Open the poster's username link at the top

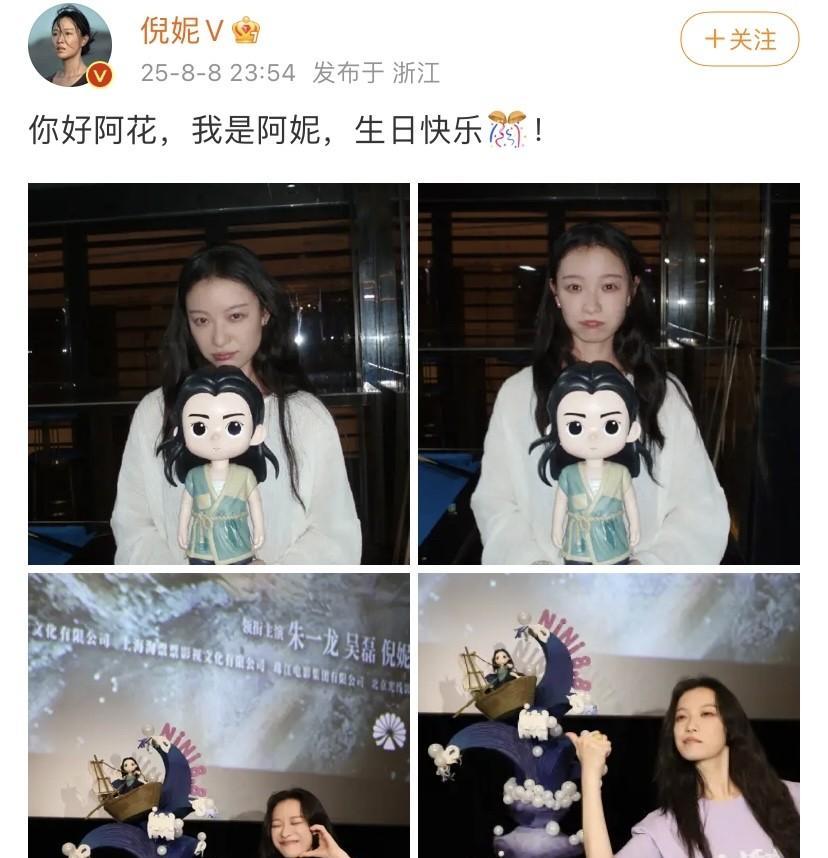coord(182,31)
